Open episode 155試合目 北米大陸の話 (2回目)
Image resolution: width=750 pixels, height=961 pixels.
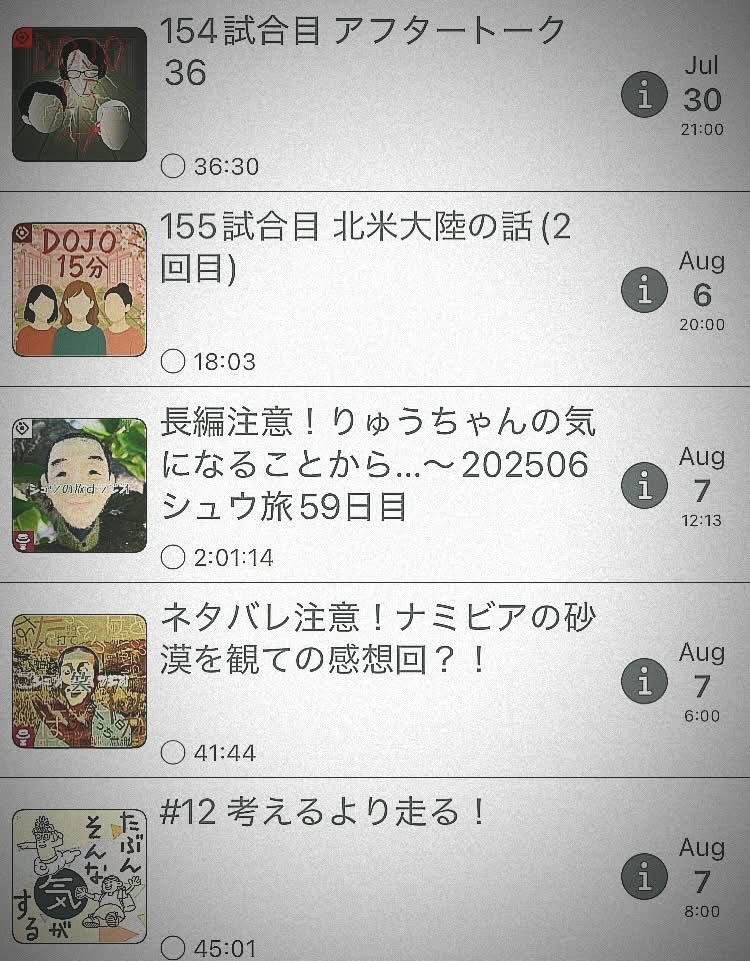364,247
